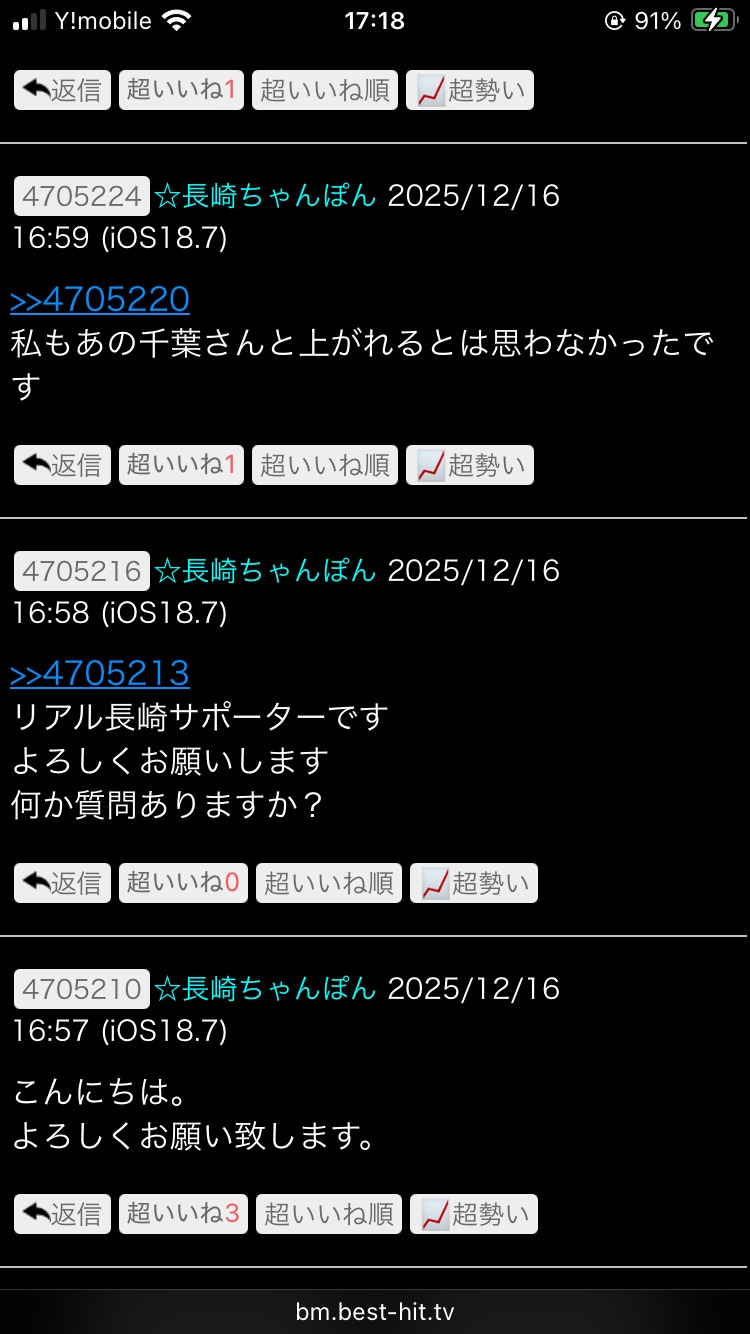The height and width of the screenshot is (1334, 750).
Task: Select 超勢い under post 4705216
Action: pyautogui.click(x=474, y=883)
